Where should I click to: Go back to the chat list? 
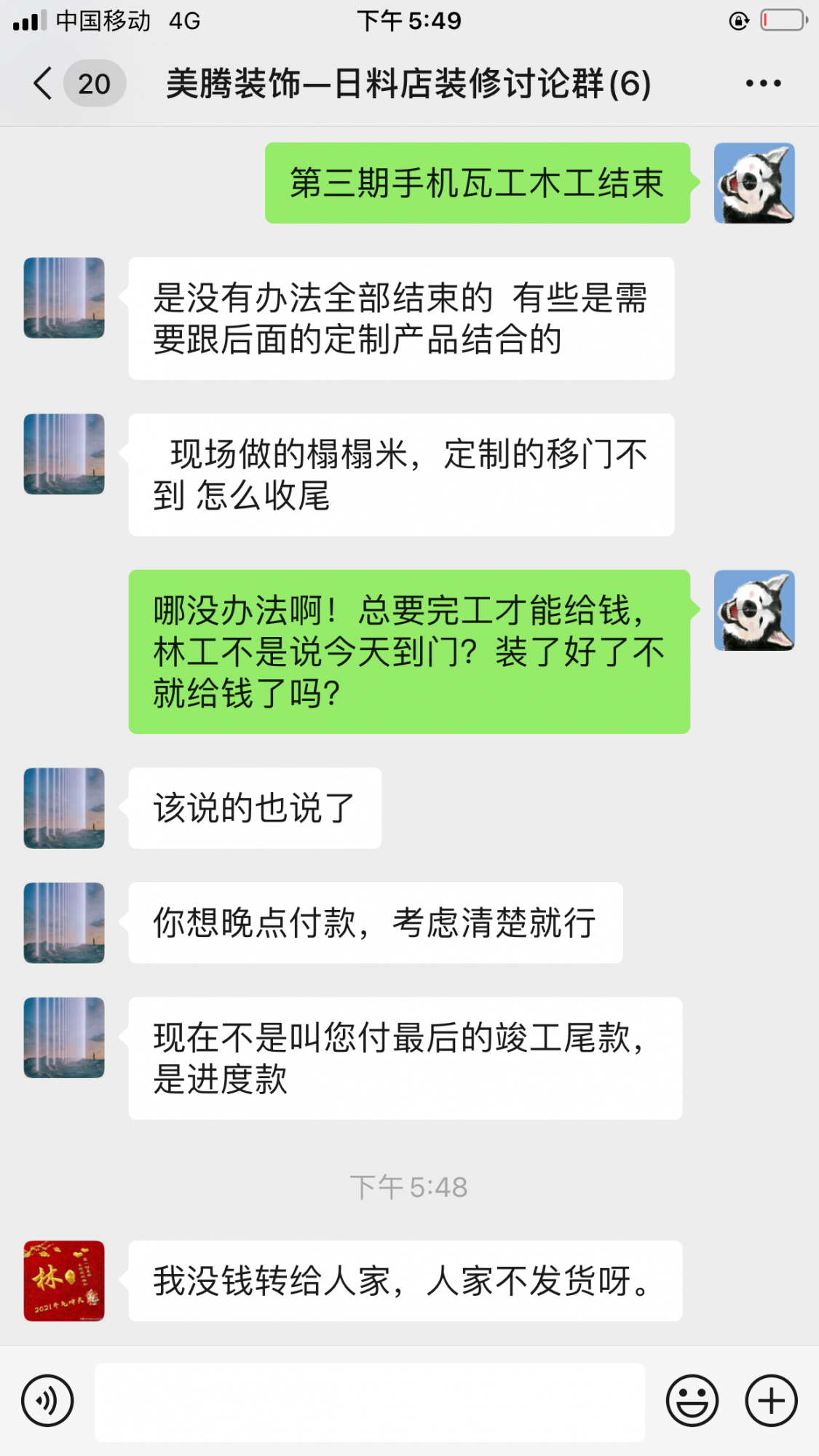pos(44,83)
